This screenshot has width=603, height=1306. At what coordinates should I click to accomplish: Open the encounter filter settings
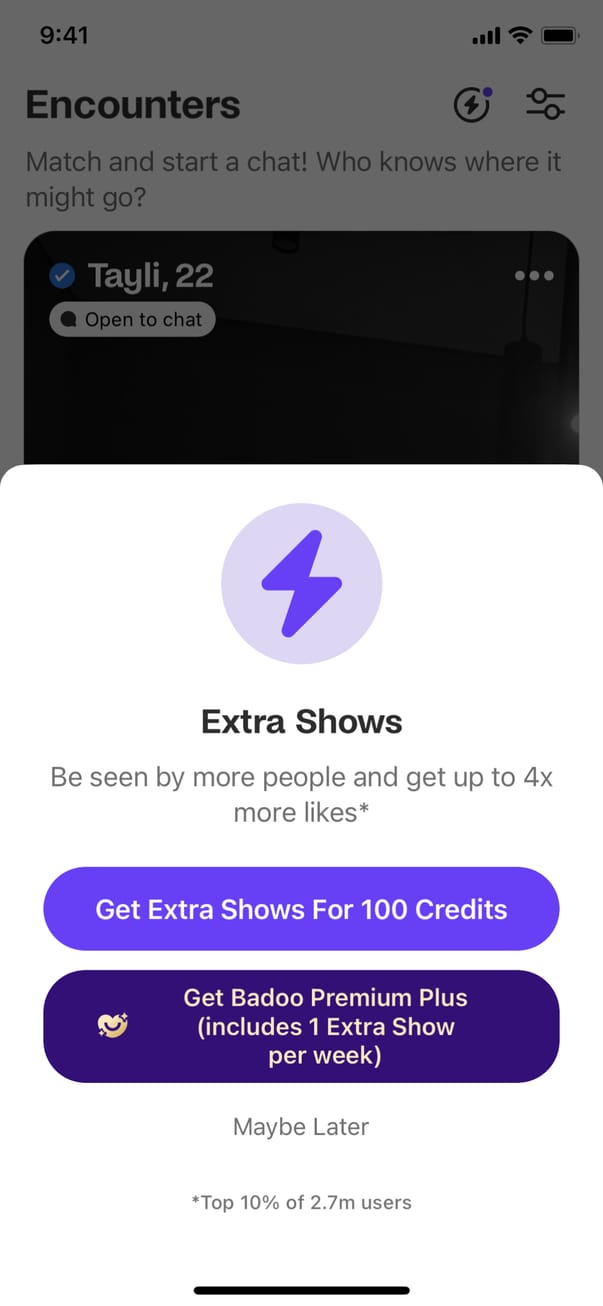545,104
